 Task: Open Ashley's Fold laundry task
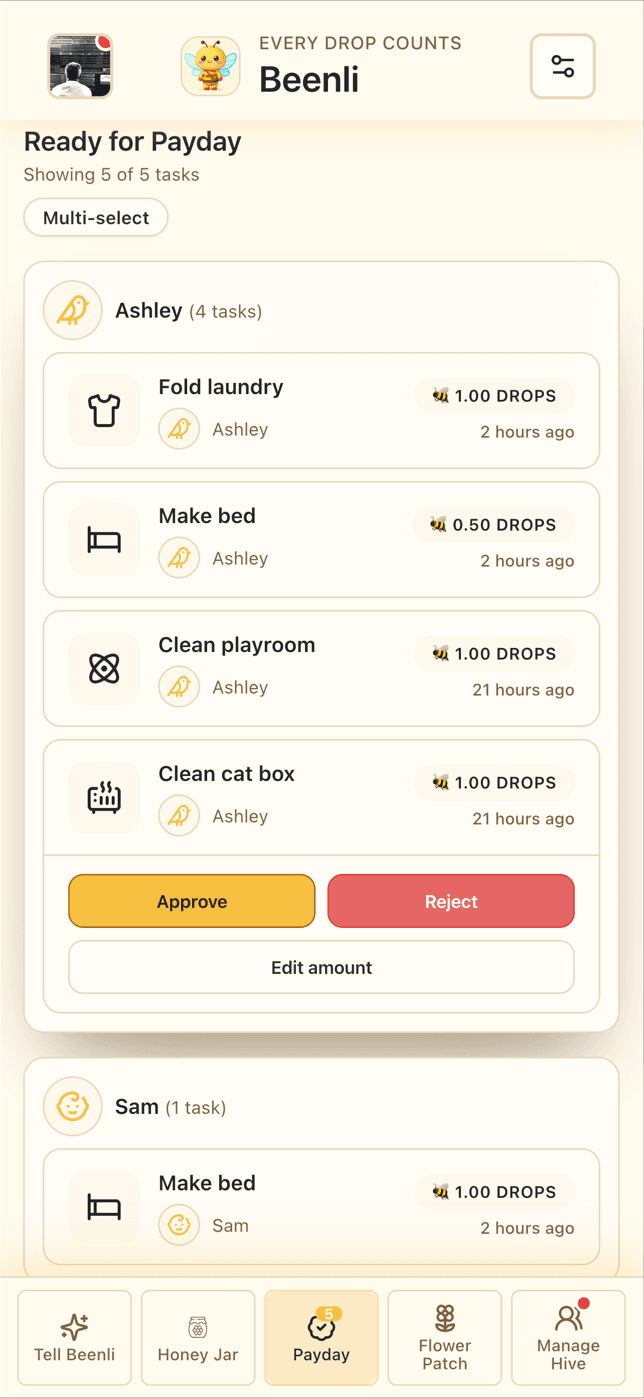(321, 410)
